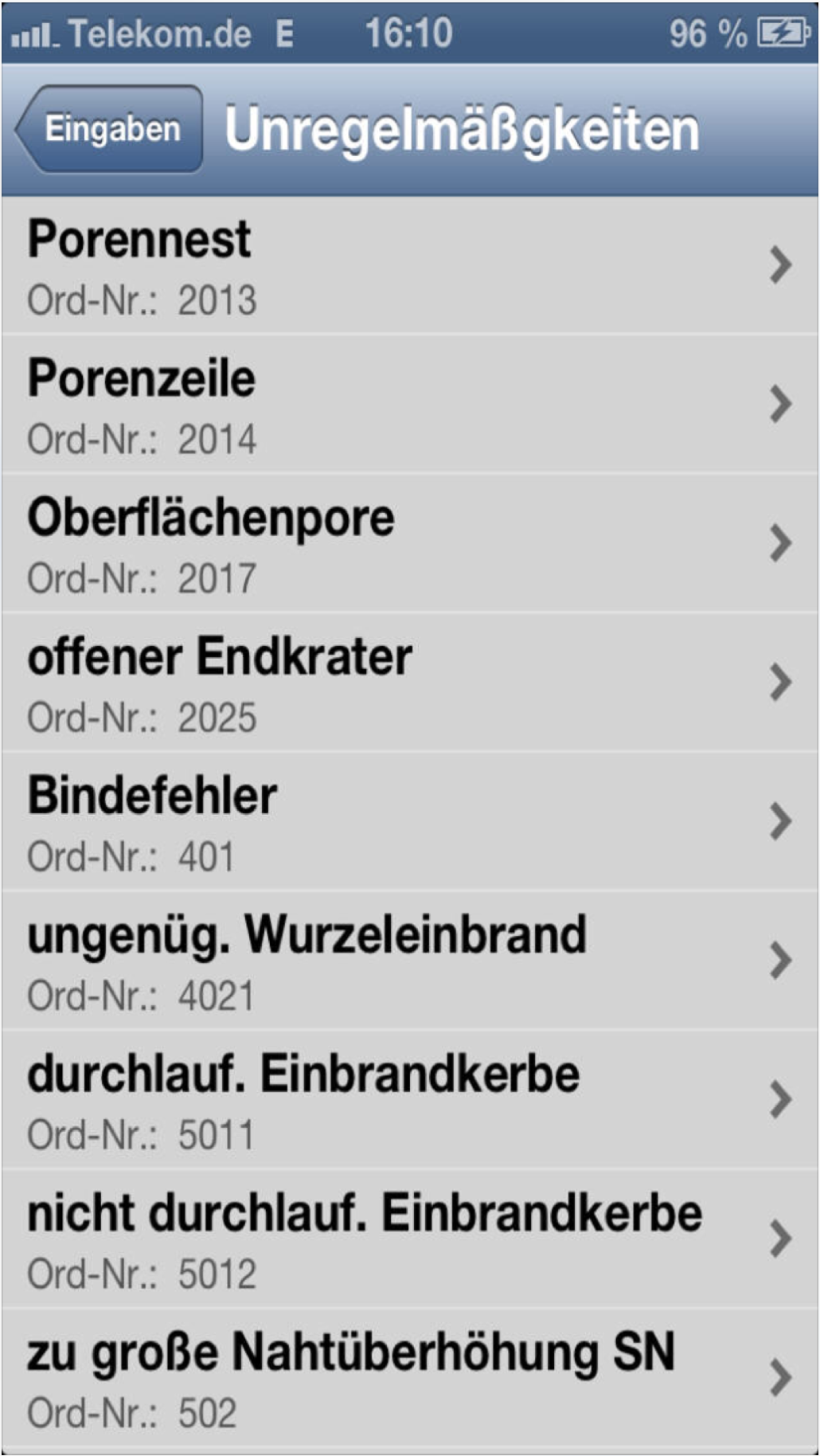820x1456 pixels.
Task: Open Oberflächenpore details
Action: (x=409, y=544)
